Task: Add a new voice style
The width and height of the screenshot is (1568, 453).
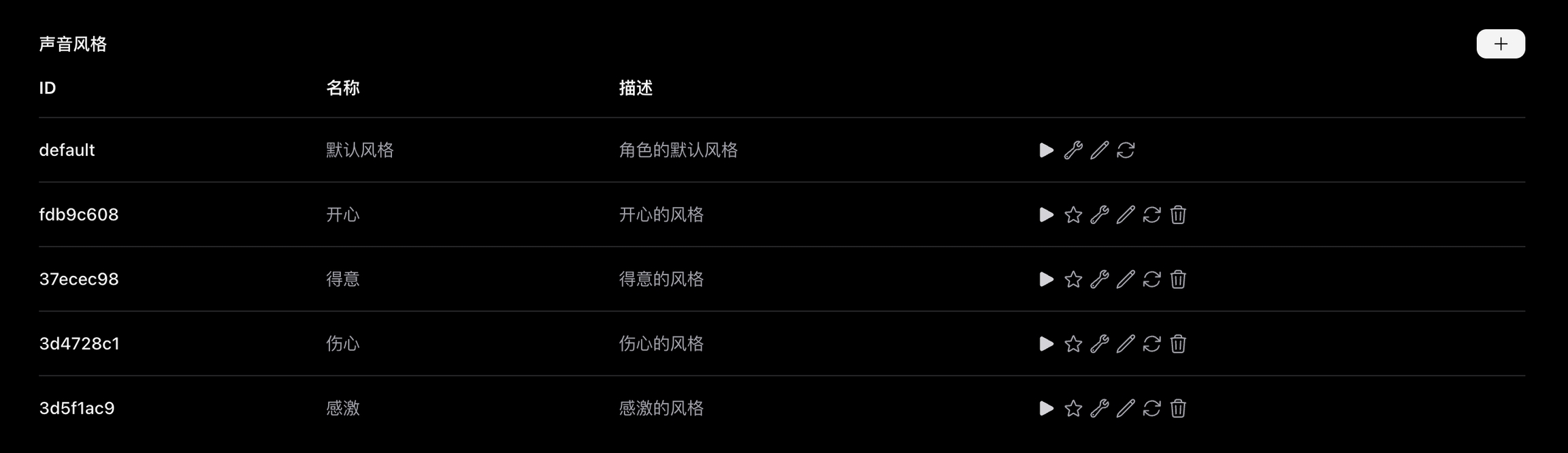Action: point(1500,44)
